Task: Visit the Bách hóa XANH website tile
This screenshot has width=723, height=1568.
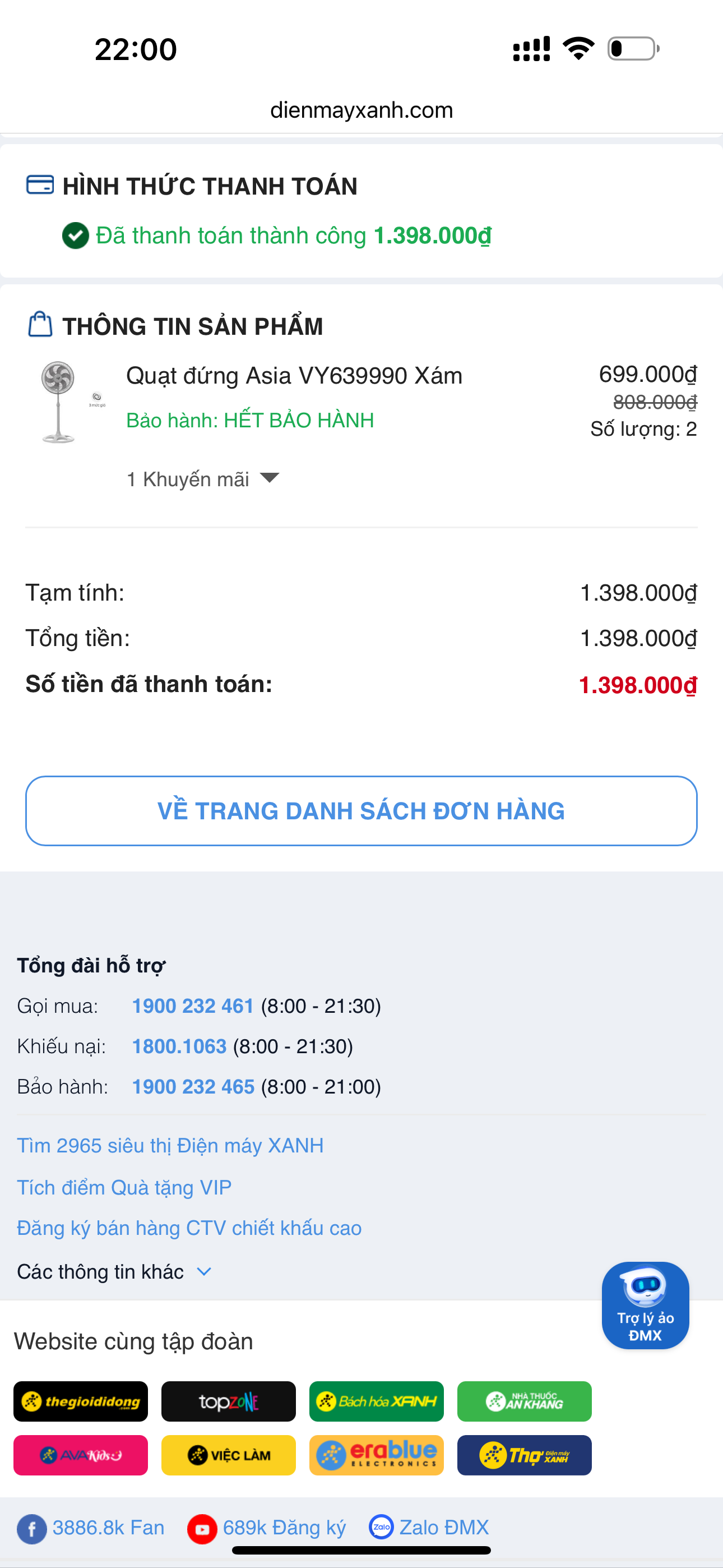Action: (x=376, y=1401)
